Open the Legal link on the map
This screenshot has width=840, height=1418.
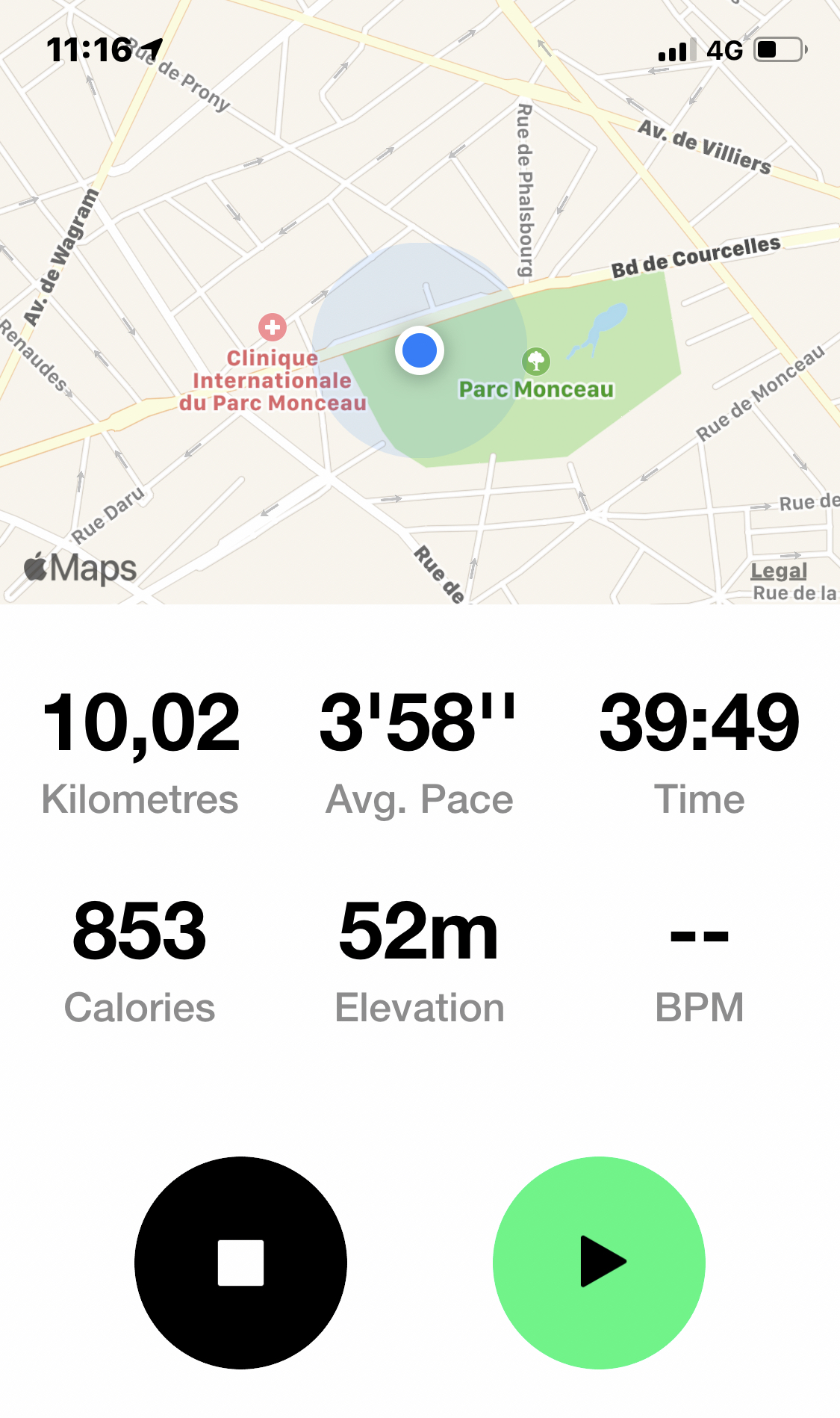pyautogui.click(x=779, y=571)
